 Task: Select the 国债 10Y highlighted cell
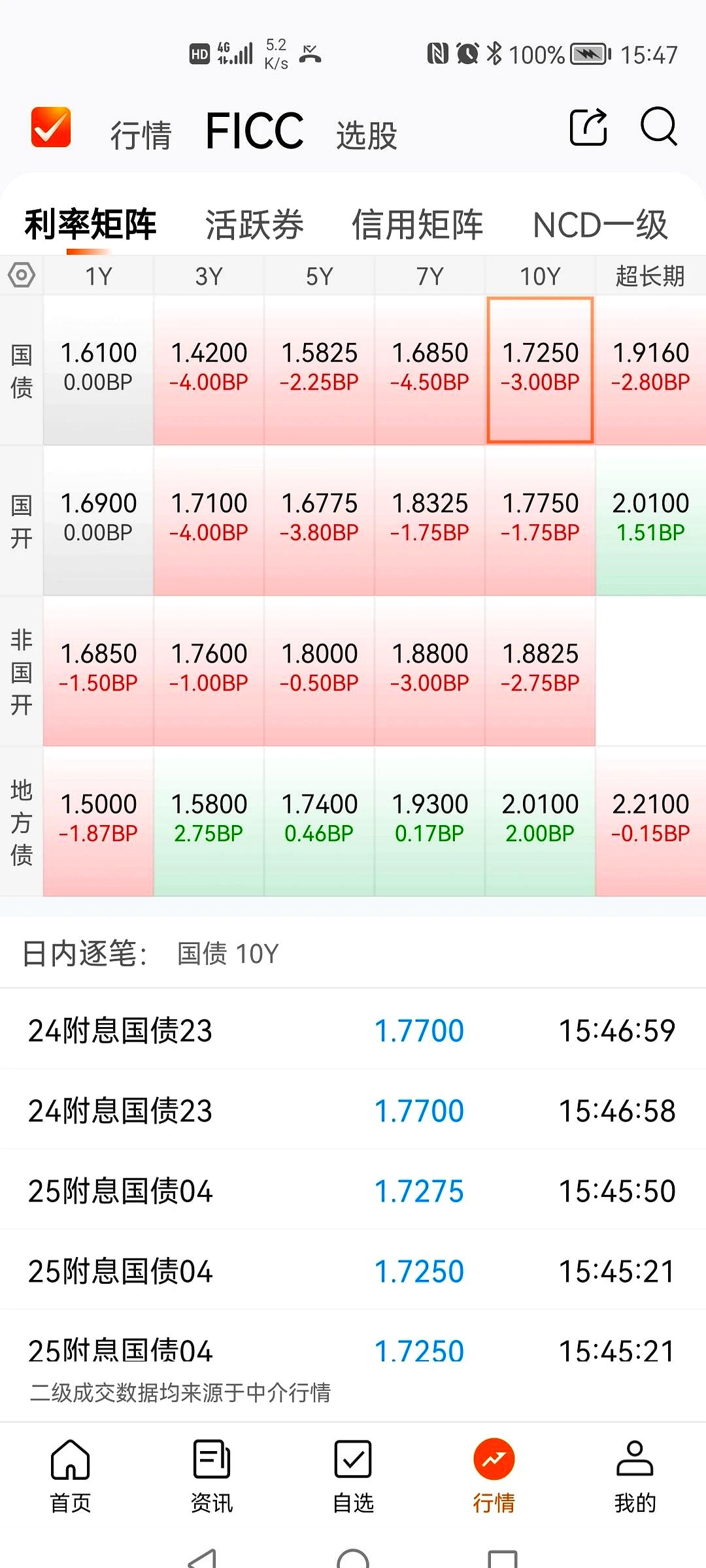540,368
